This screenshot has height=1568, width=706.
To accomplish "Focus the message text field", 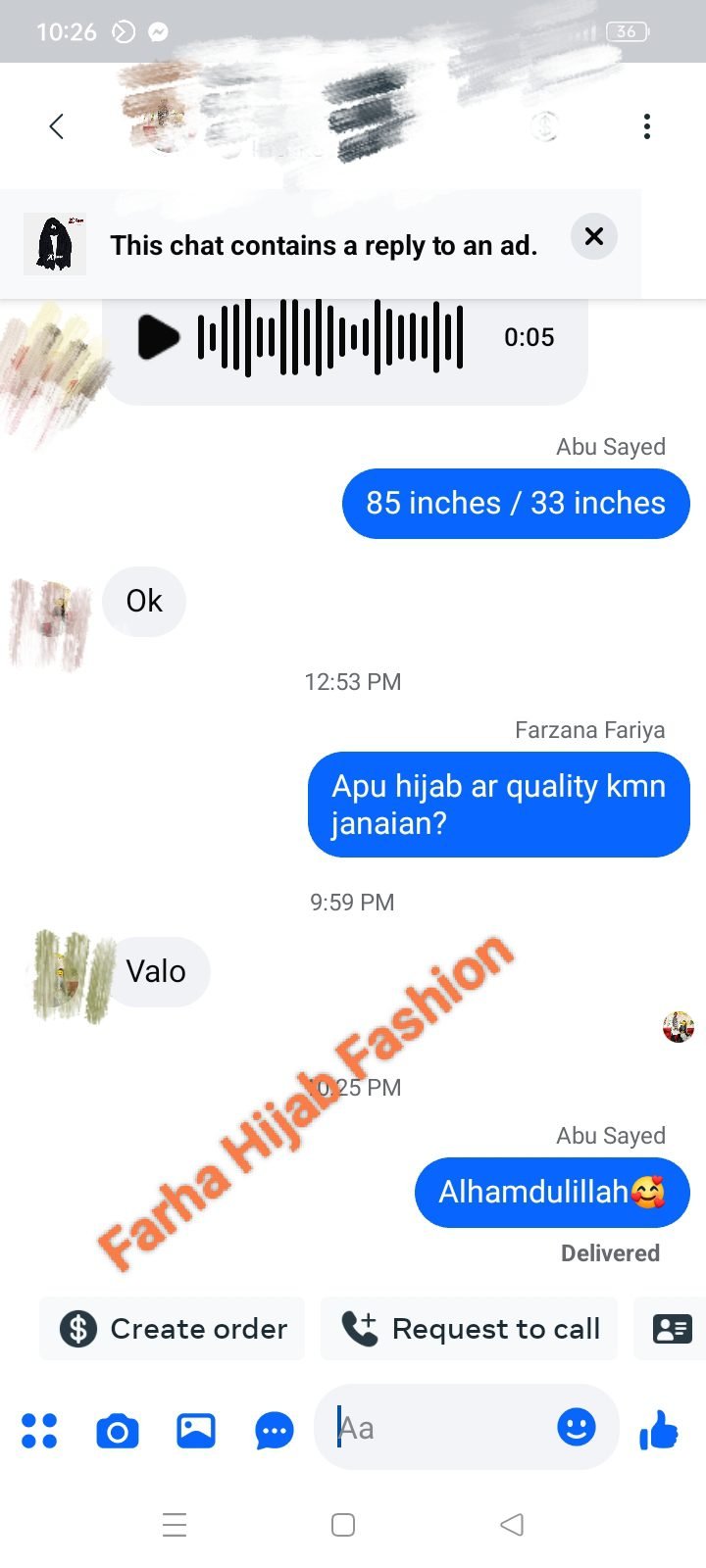I will point(441,1428).
